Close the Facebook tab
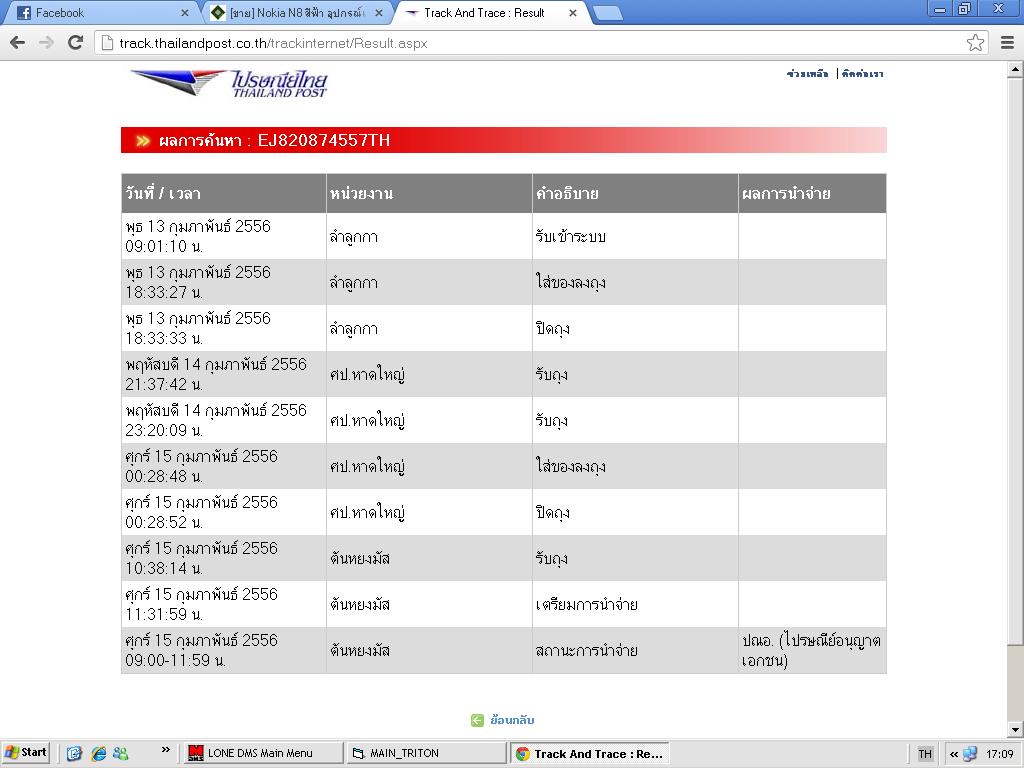This screenshot has height=768, width=1024. (x=185, y=13)
